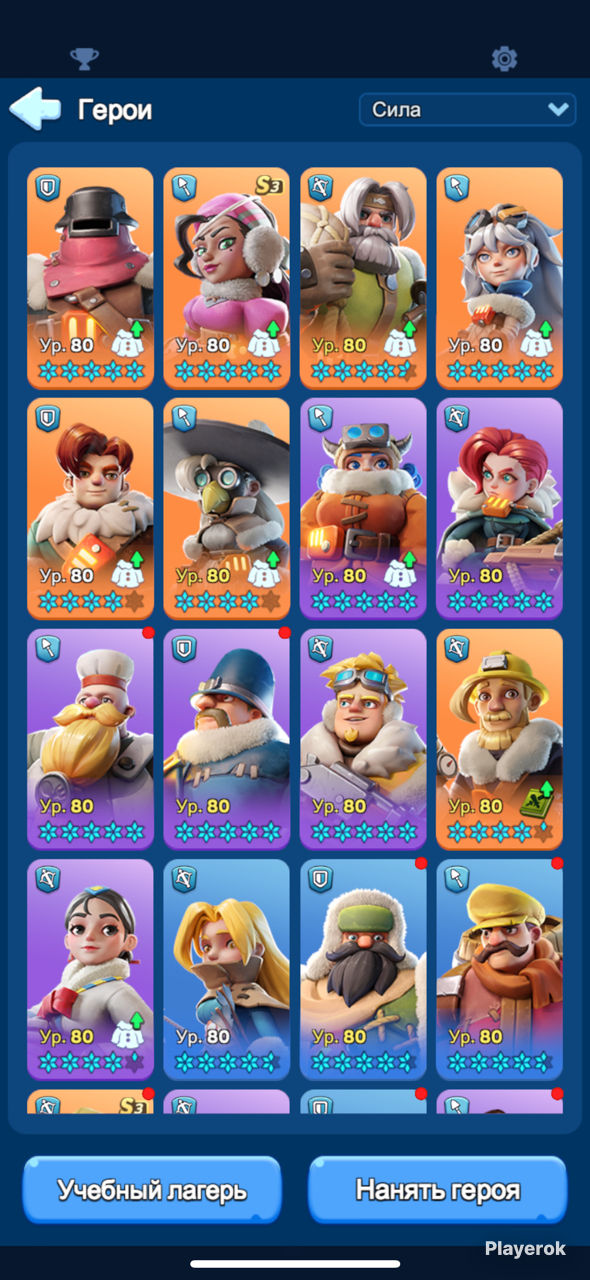Open the Учебный лагерь training camp
Image resolution: width=590 pixels, height=1280 pixels.
click(x=152, y=1190)
